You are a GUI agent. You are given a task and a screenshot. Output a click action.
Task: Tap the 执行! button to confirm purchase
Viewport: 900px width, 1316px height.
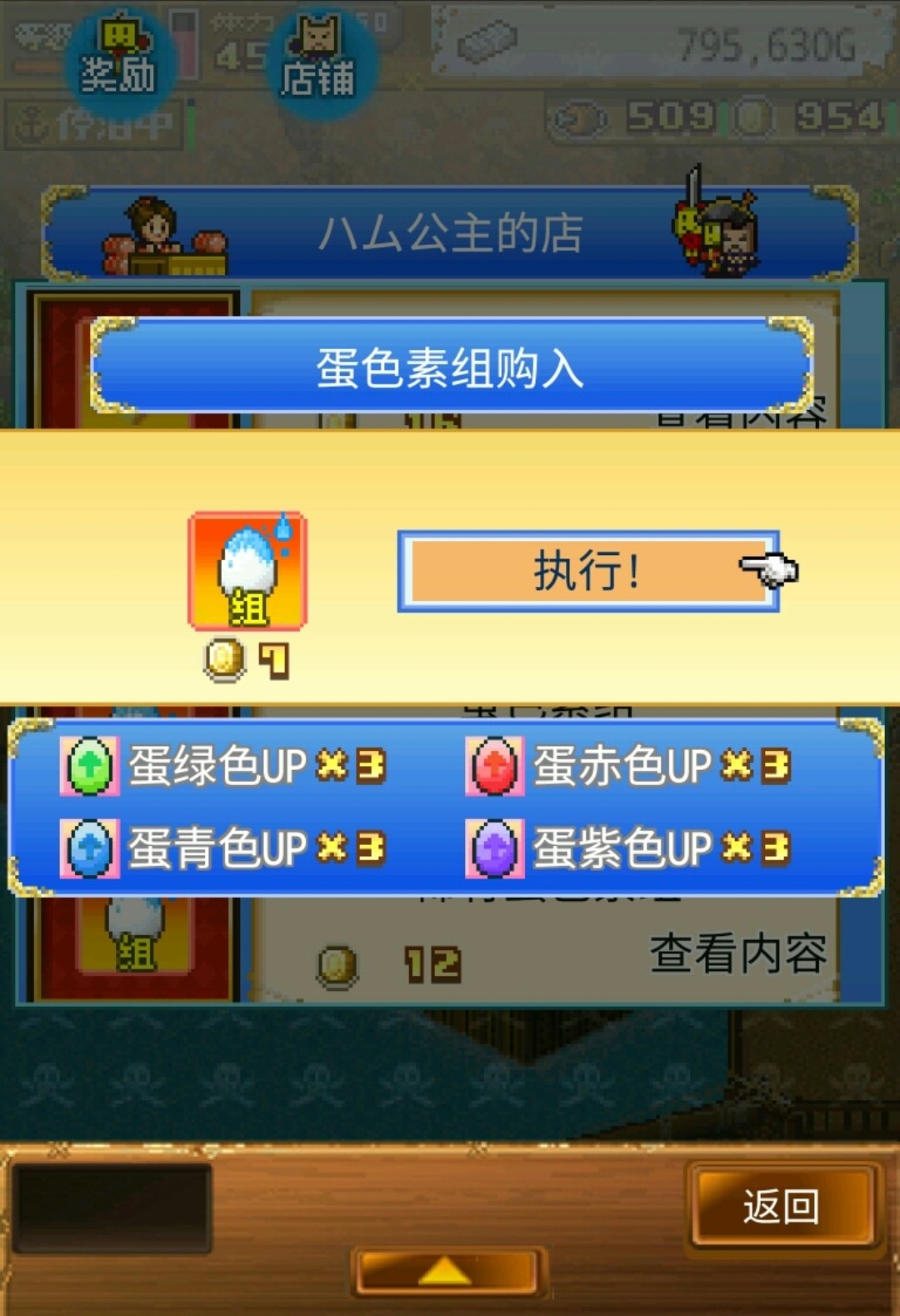click(588, 572)
